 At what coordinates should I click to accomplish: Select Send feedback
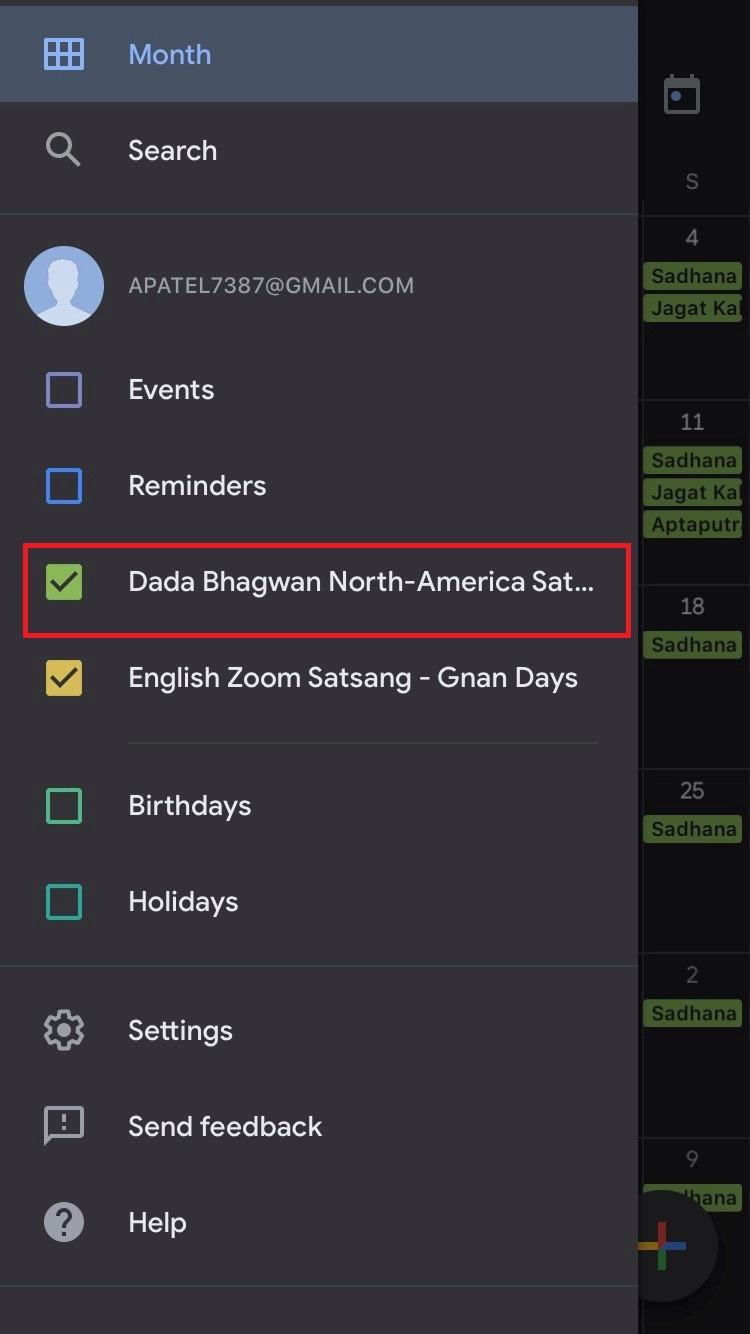coord(319,1126)
